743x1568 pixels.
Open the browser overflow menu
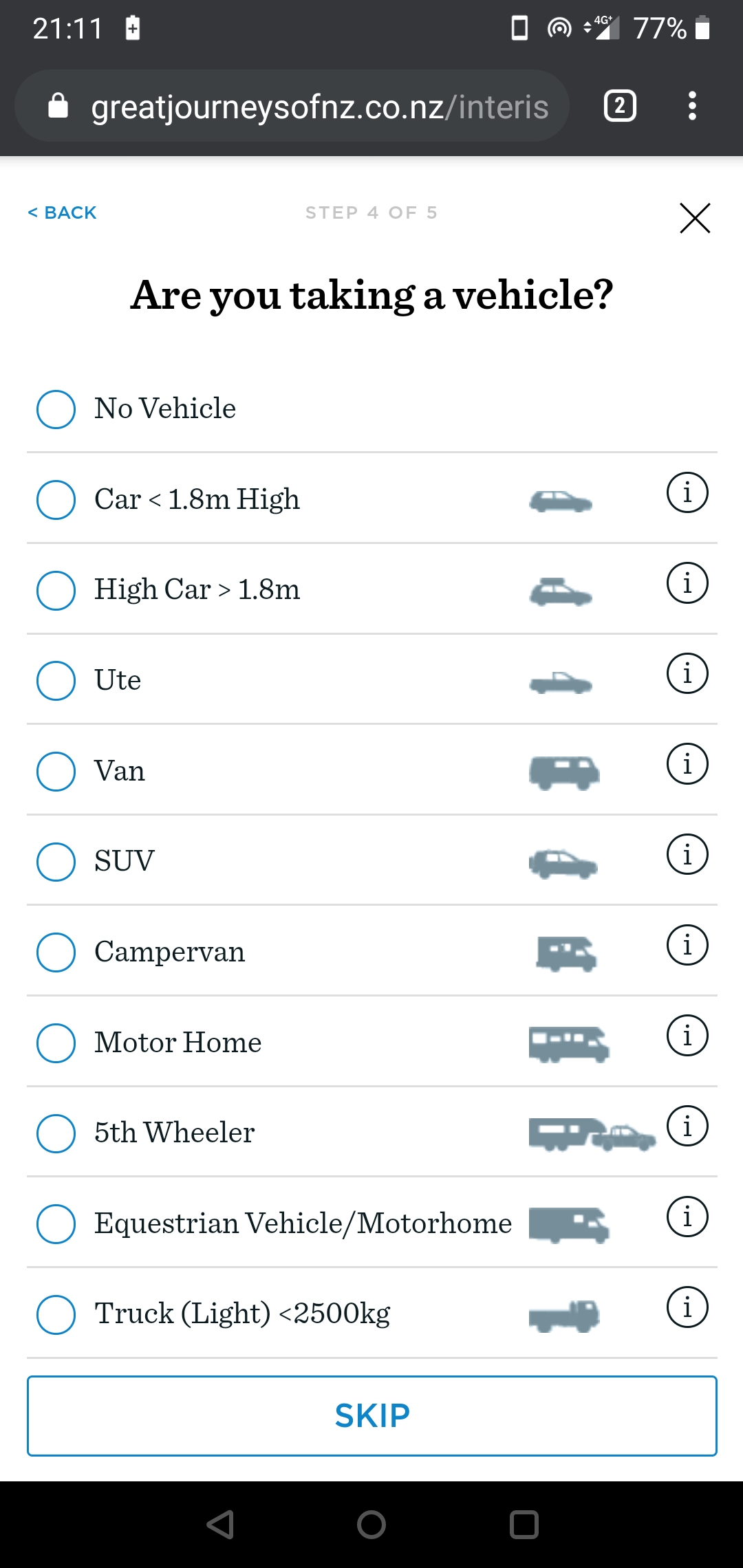click(x=692, y=106)
